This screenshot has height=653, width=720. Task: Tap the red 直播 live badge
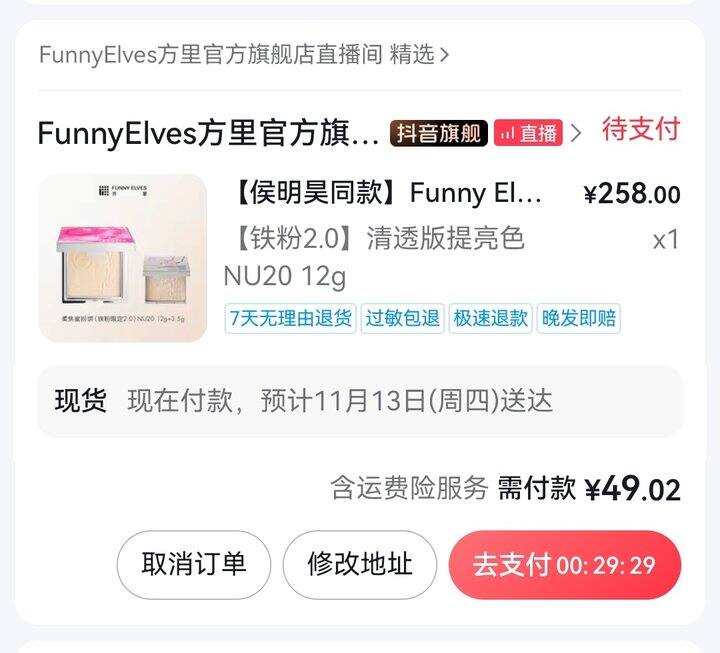(x=528, y=133)
